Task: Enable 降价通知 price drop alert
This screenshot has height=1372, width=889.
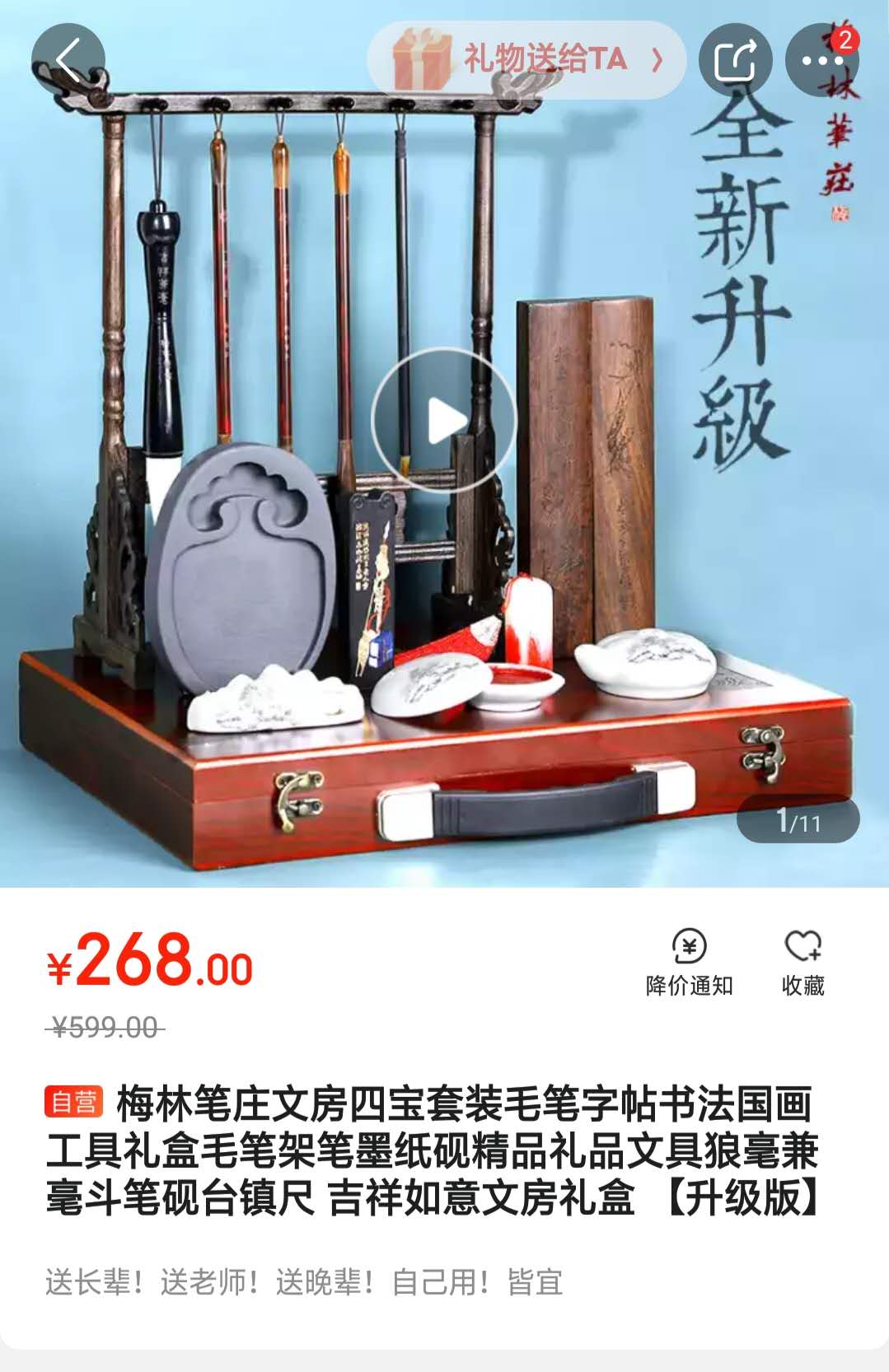Action: [x=689, y=961]
